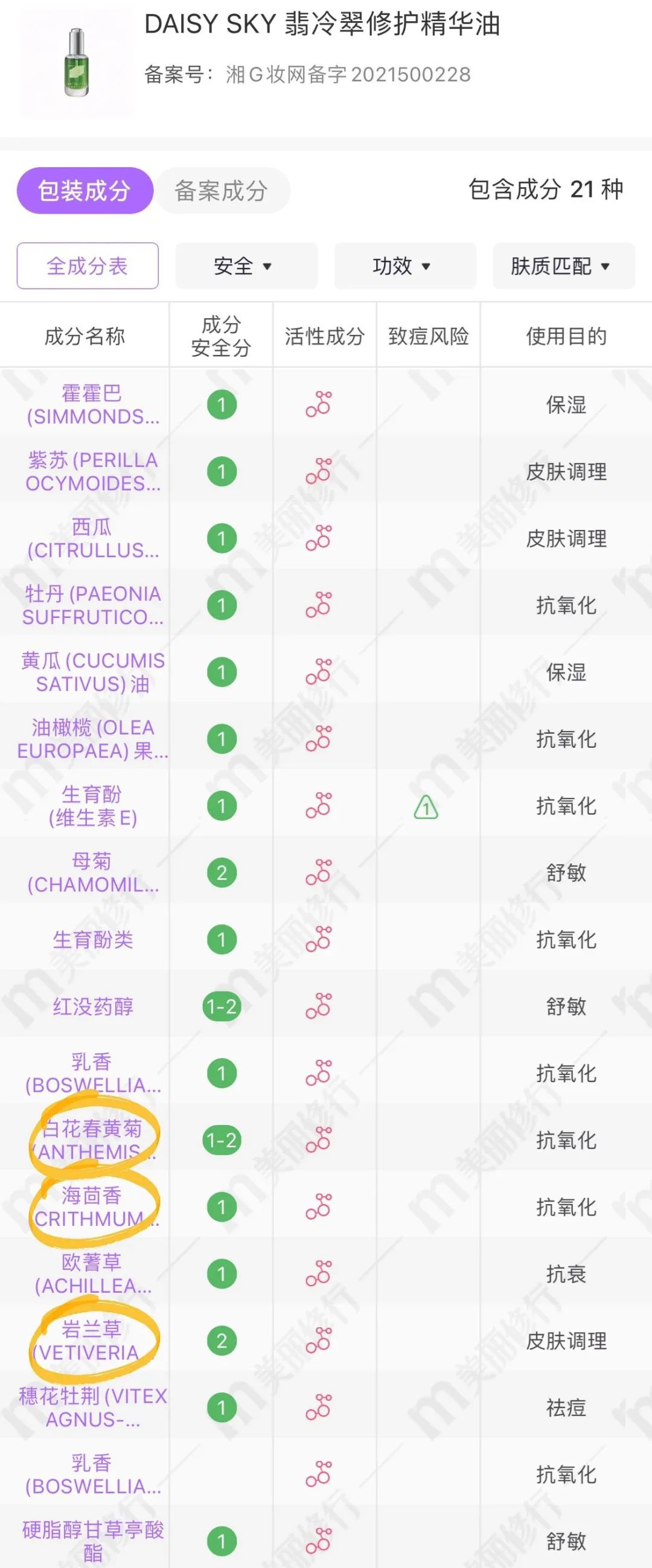Expand the 功效 filter dropdown

(405, 266)
